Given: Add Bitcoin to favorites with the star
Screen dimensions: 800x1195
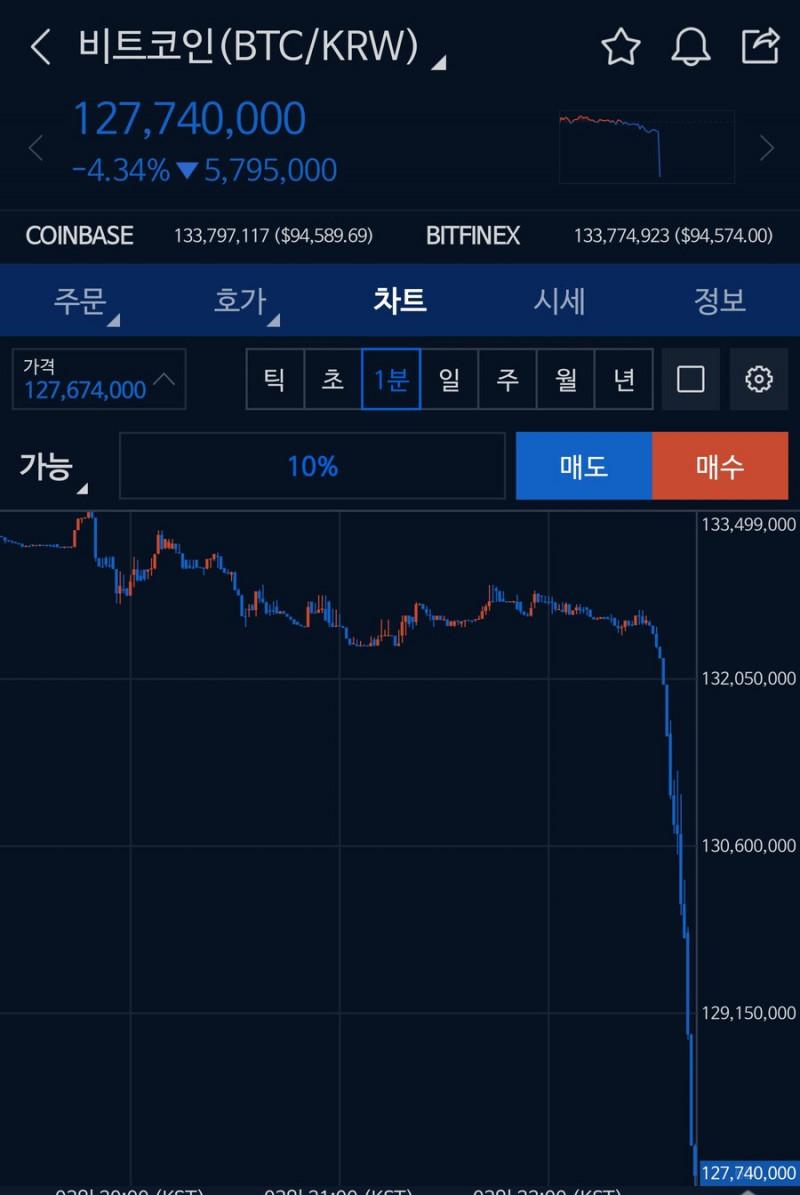Looking at the screenshot, I should coord(620,47).
